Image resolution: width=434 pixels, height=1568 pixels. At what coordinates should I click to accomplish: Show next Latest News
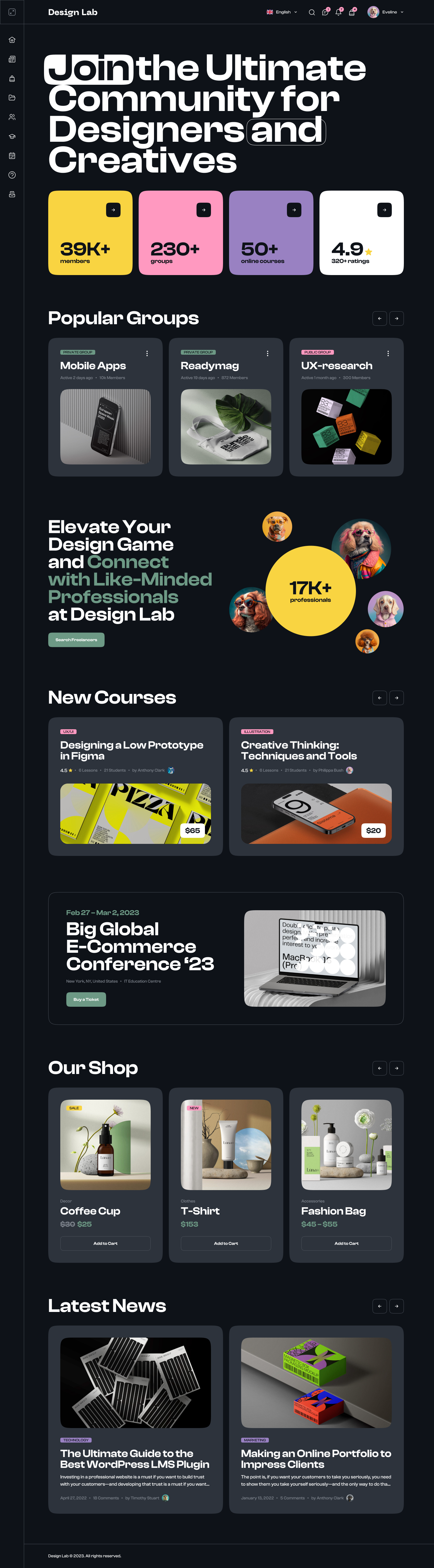click(396, 1306)
